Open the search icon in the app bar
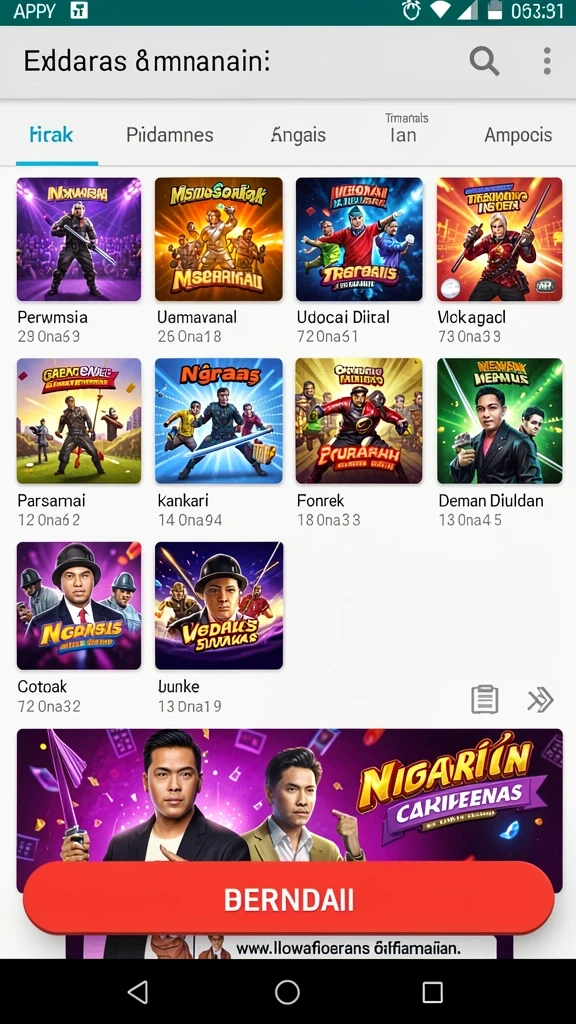The height and width of the screenshot is (1024, 576). click(x=485, y=61)
